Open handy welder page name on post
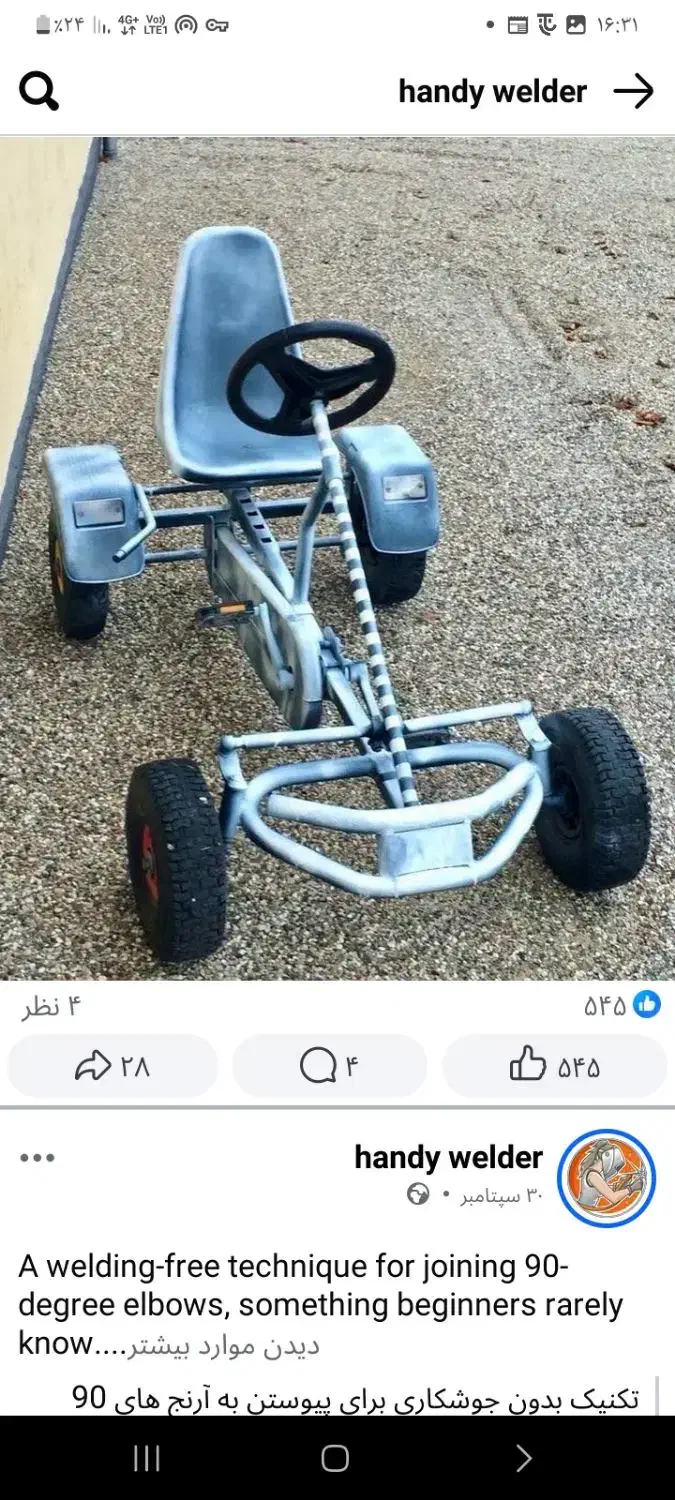 448,1158
